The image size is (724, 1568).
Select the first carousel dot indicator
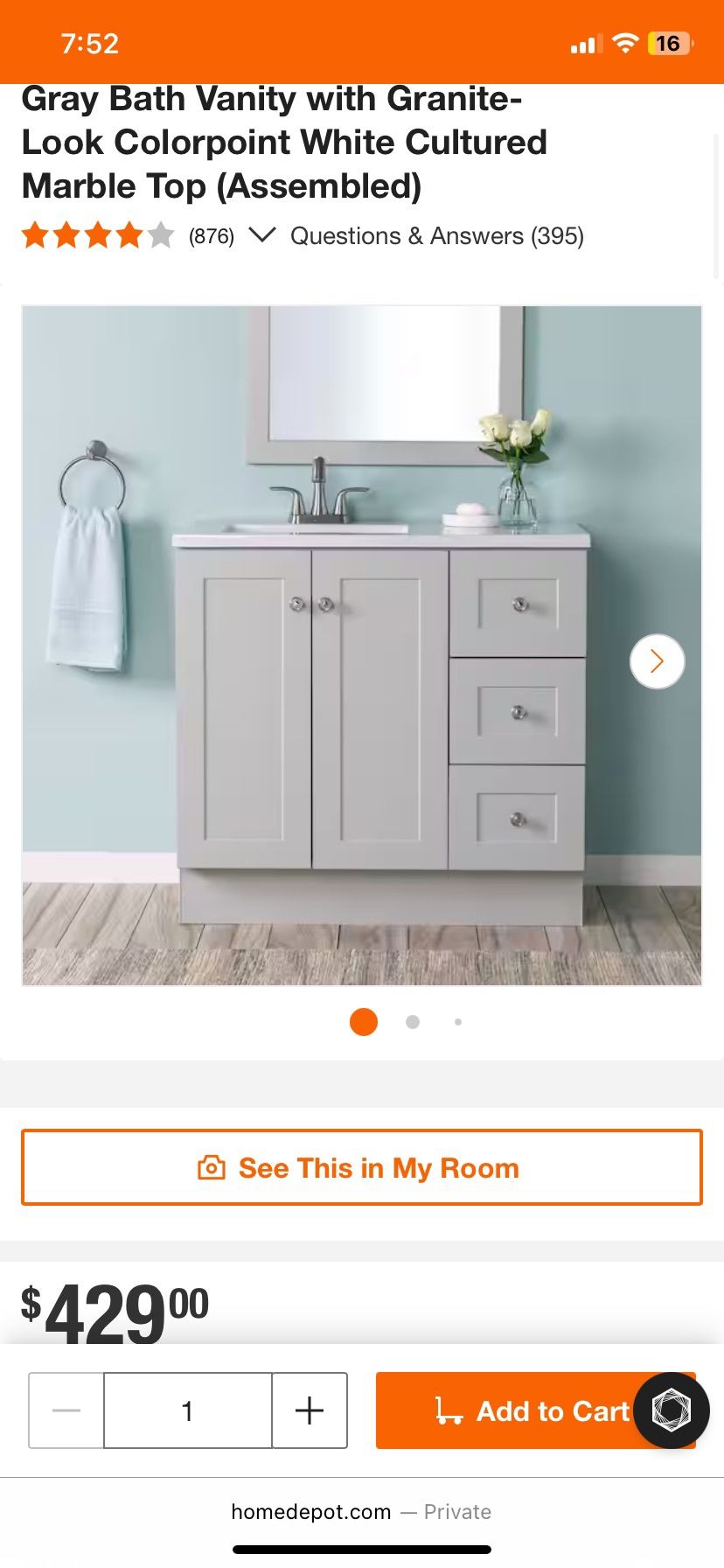click(x=363, y=1021)
